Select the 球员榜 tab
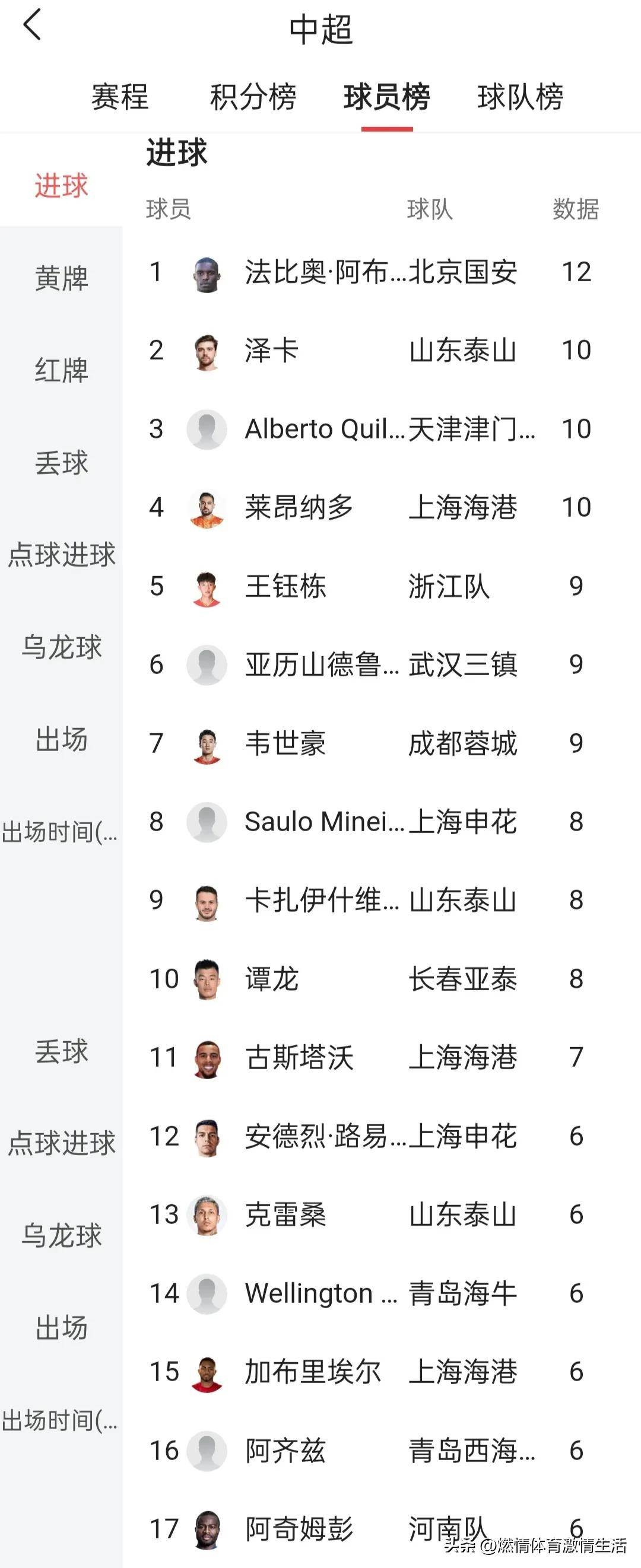Screen dimensions: 641x1568 click(x=386, y=97)
